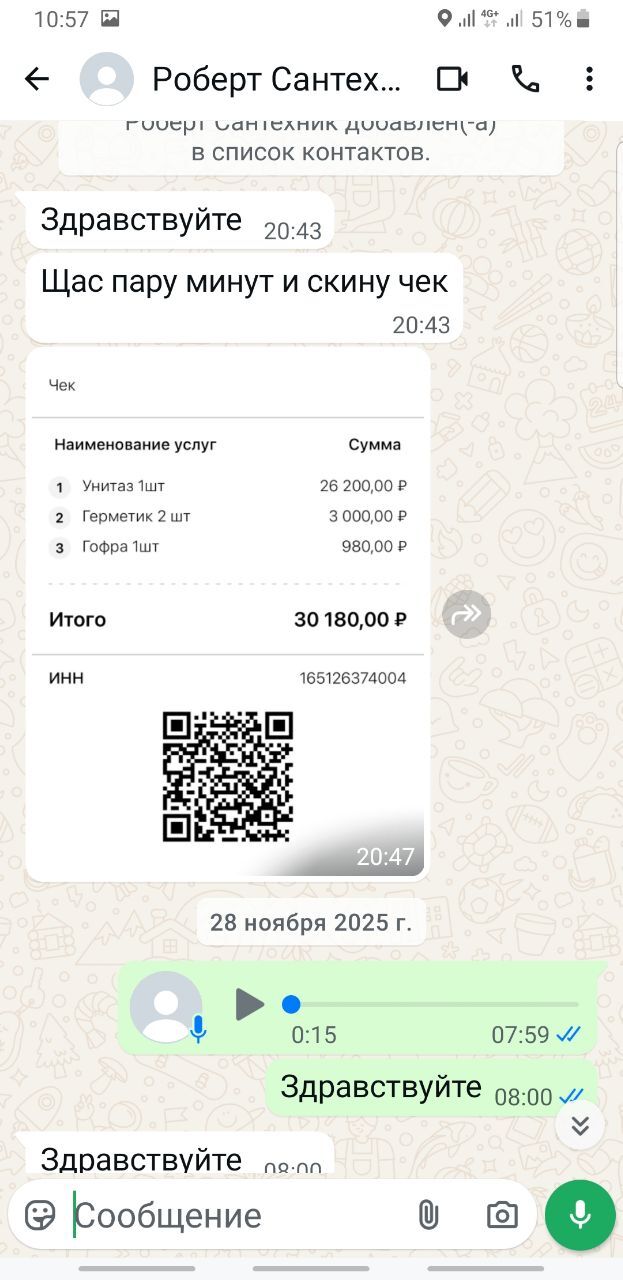Screen dimensions: 623x1280
Task: Forward the receipt image
Action: [x=466, y=615]
